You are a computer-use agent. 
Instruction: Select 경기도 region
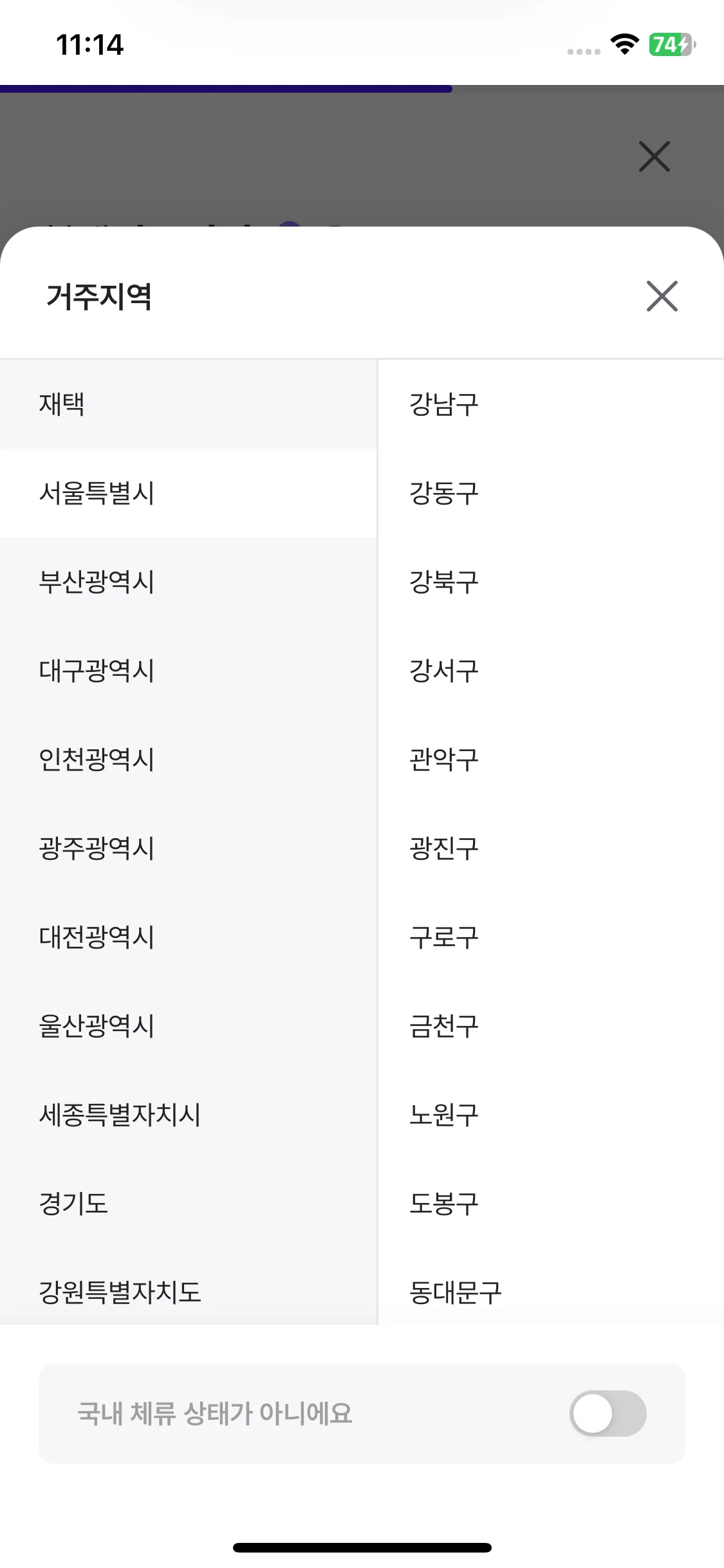188,1204
